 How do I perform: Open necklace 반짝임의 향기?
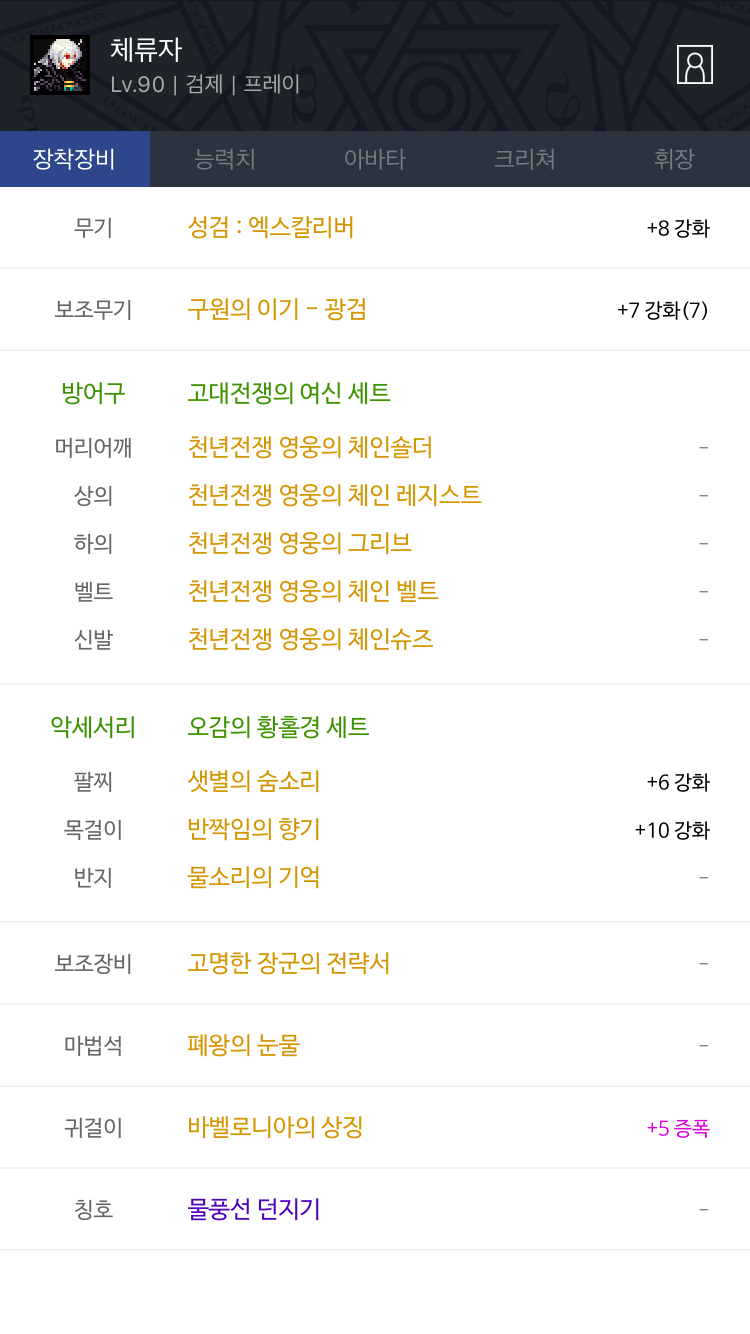254,829
